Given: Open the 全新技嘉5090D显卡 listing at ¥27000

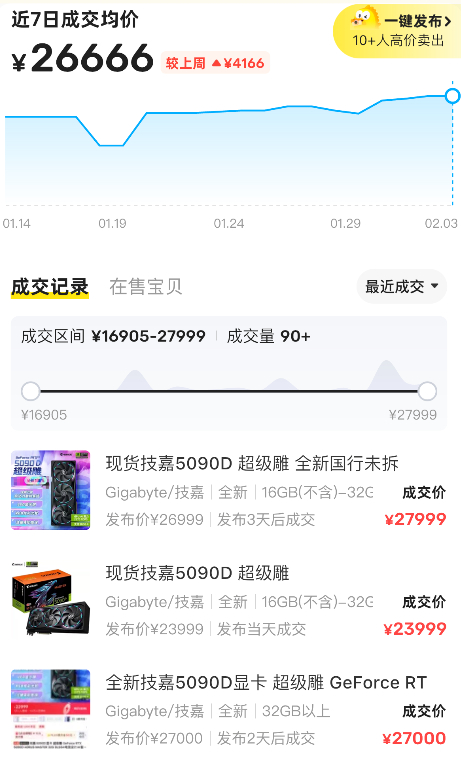Looking at the screenshot, I should tap(229, 710).
